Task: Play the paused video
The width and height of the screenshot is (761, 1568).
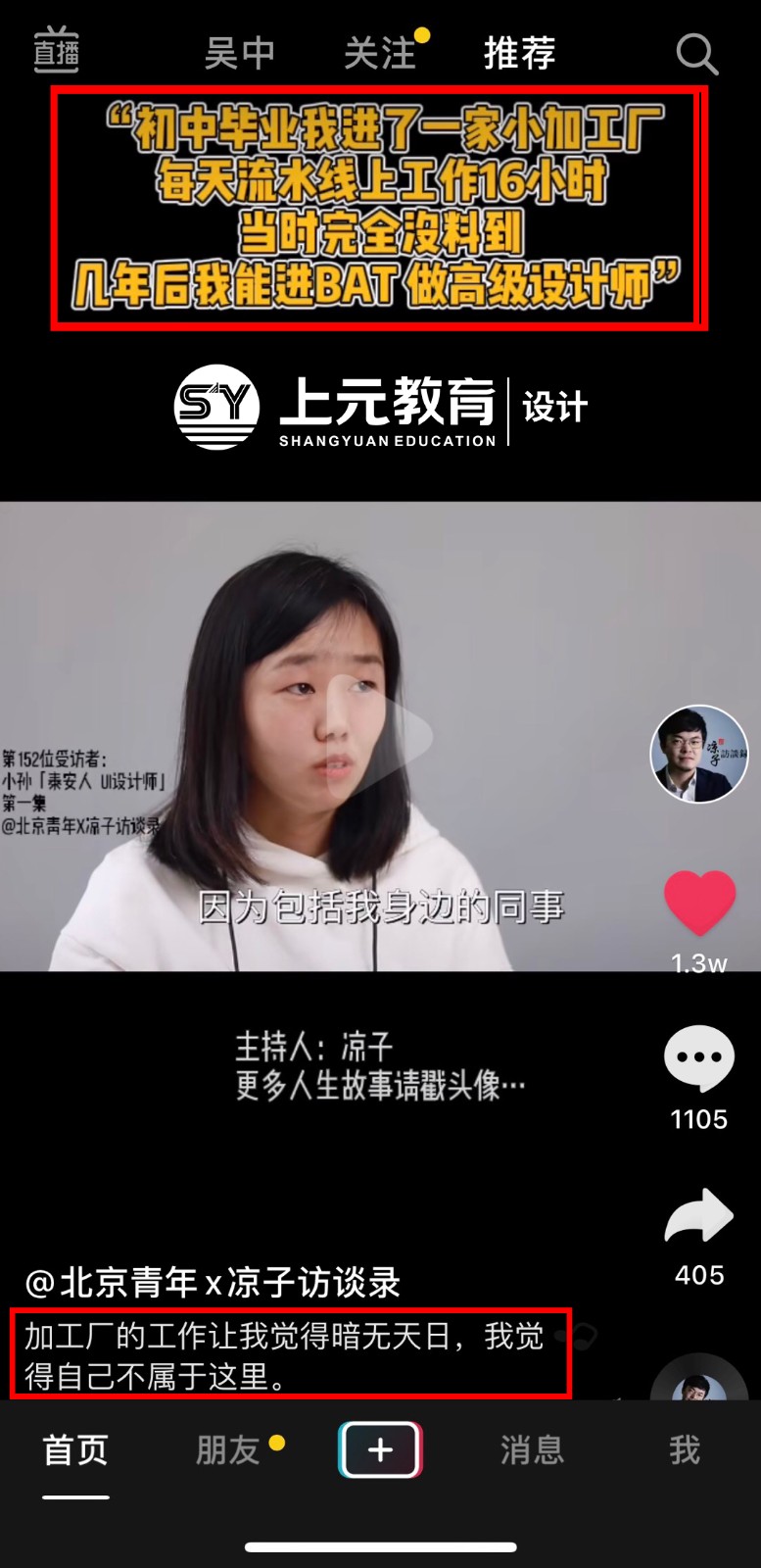Action: pyautogui.click(x=380, y=735)
